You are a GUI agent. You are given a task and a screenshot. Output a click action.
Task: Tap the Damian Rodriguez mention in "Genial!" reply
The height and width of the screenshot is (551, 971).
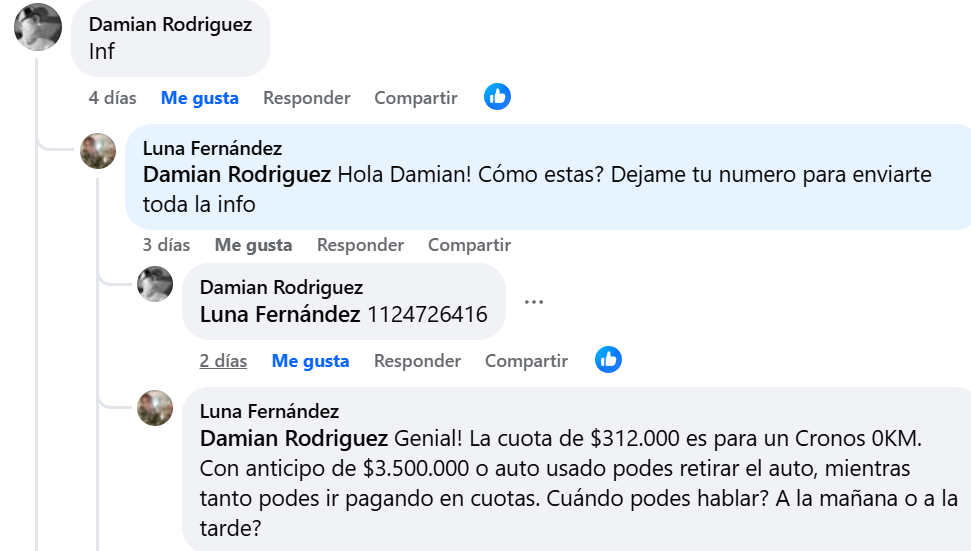[294, 438]
